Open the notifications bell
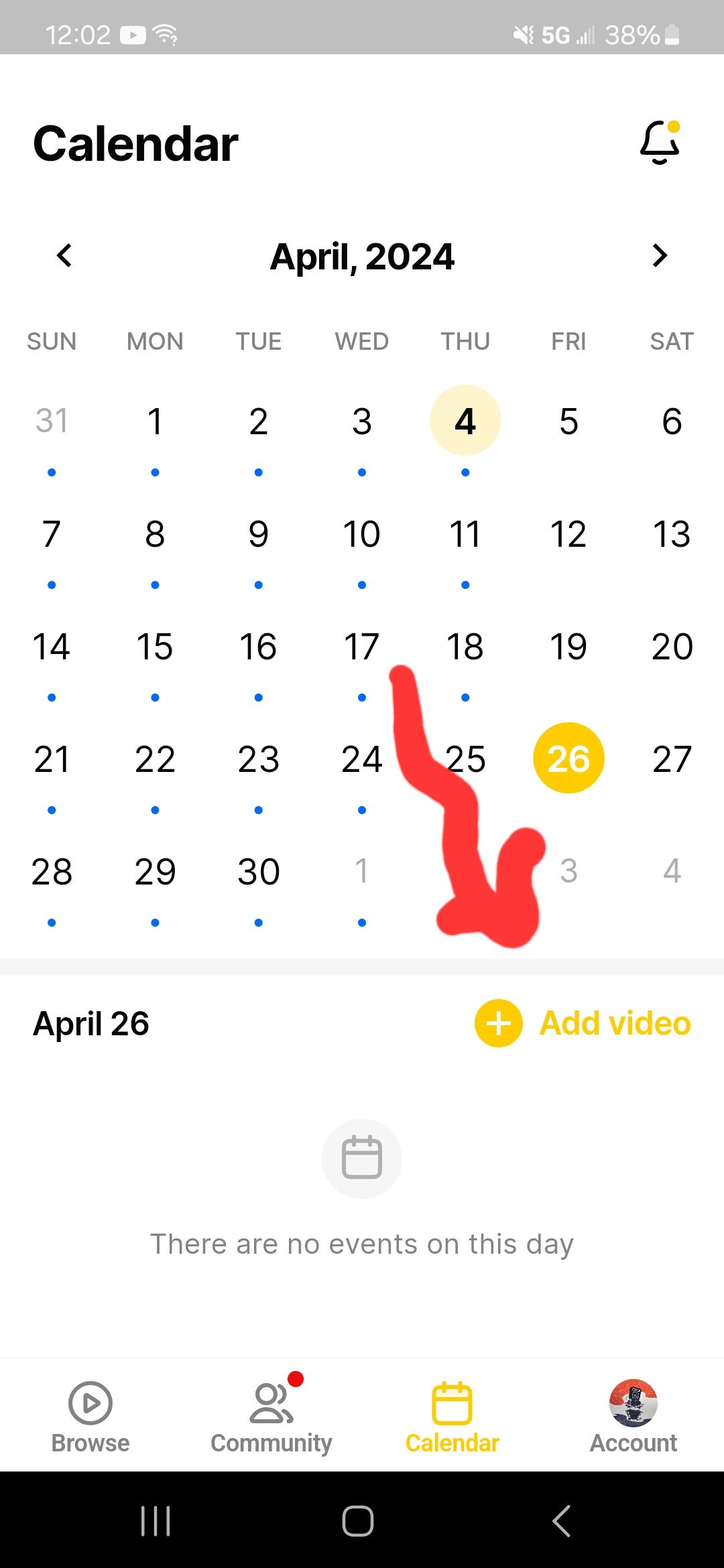 (x=660, y=143)
